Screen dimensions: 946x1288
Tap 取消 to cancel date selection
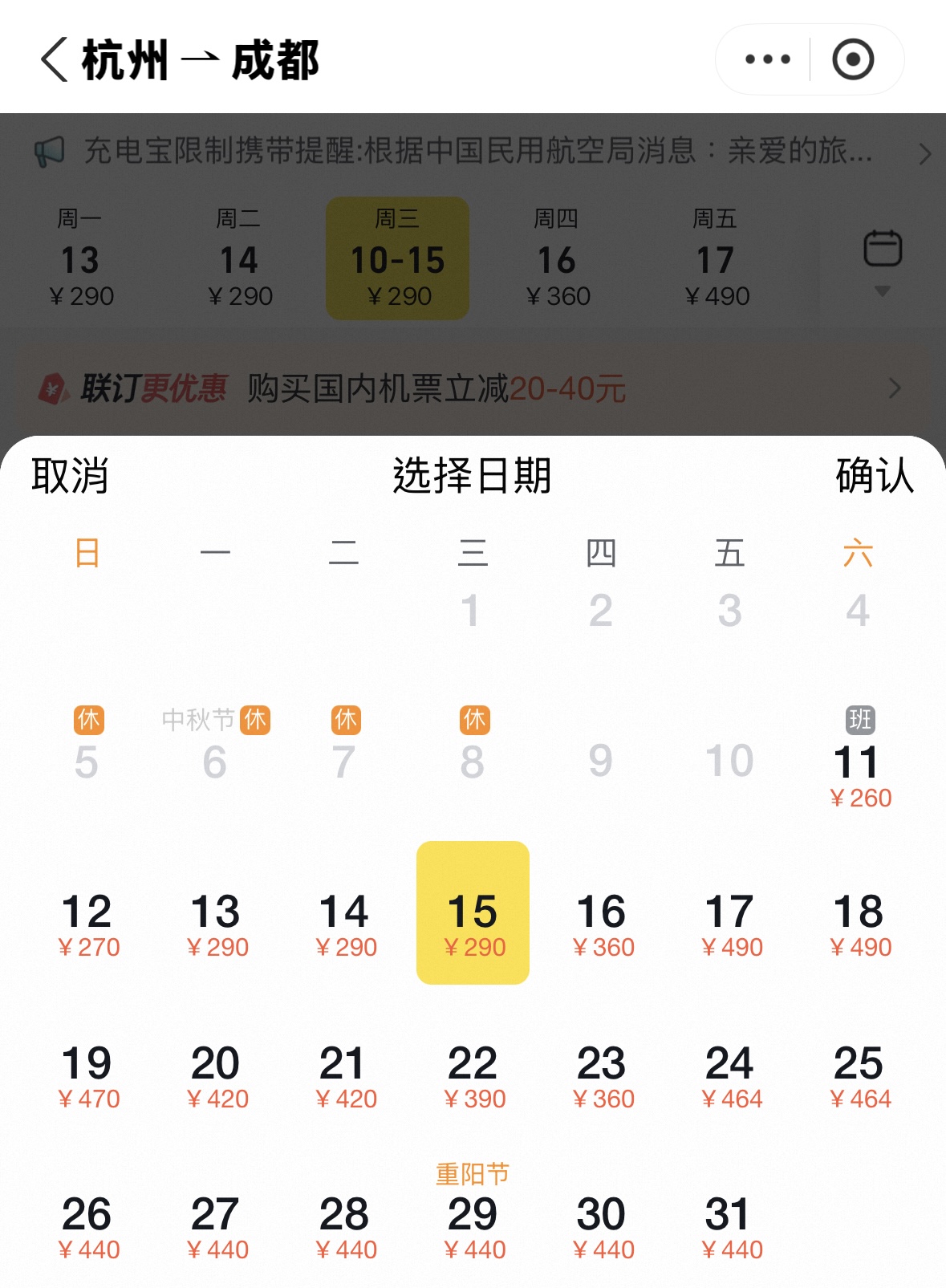tap(70, 476)
